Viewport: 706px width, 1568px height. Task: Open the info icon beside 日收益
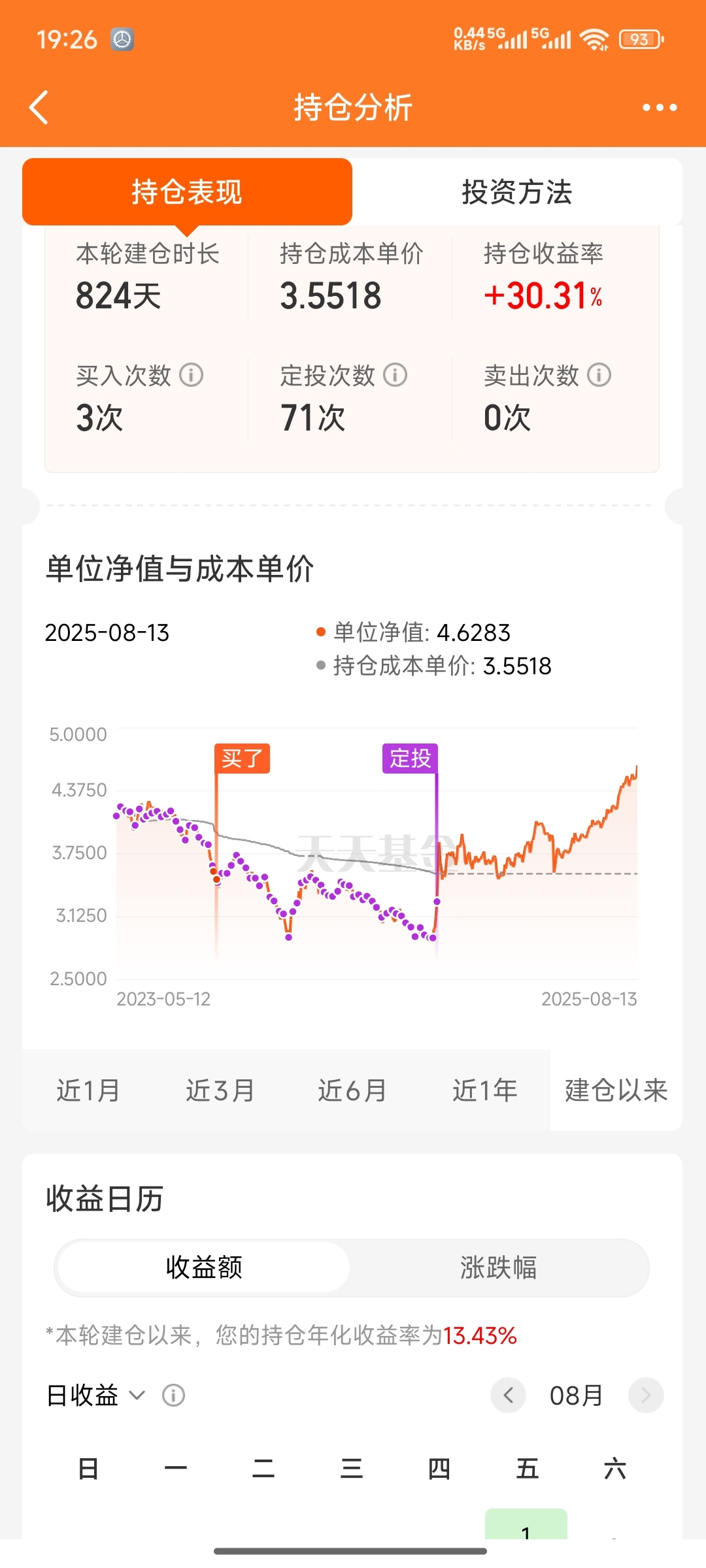tap(173, 1396)
